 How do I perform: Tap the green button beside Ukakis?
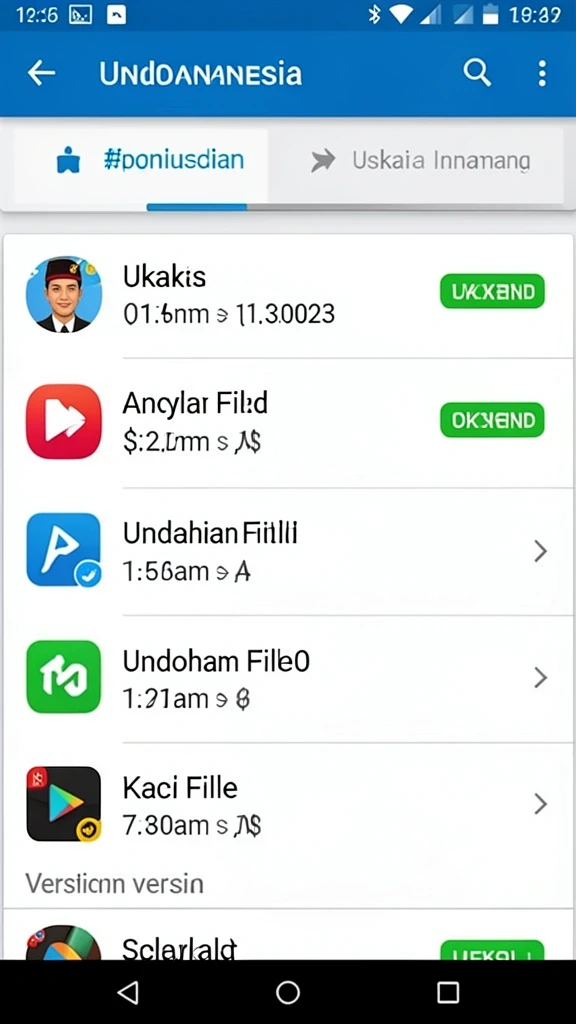(492, 291)
